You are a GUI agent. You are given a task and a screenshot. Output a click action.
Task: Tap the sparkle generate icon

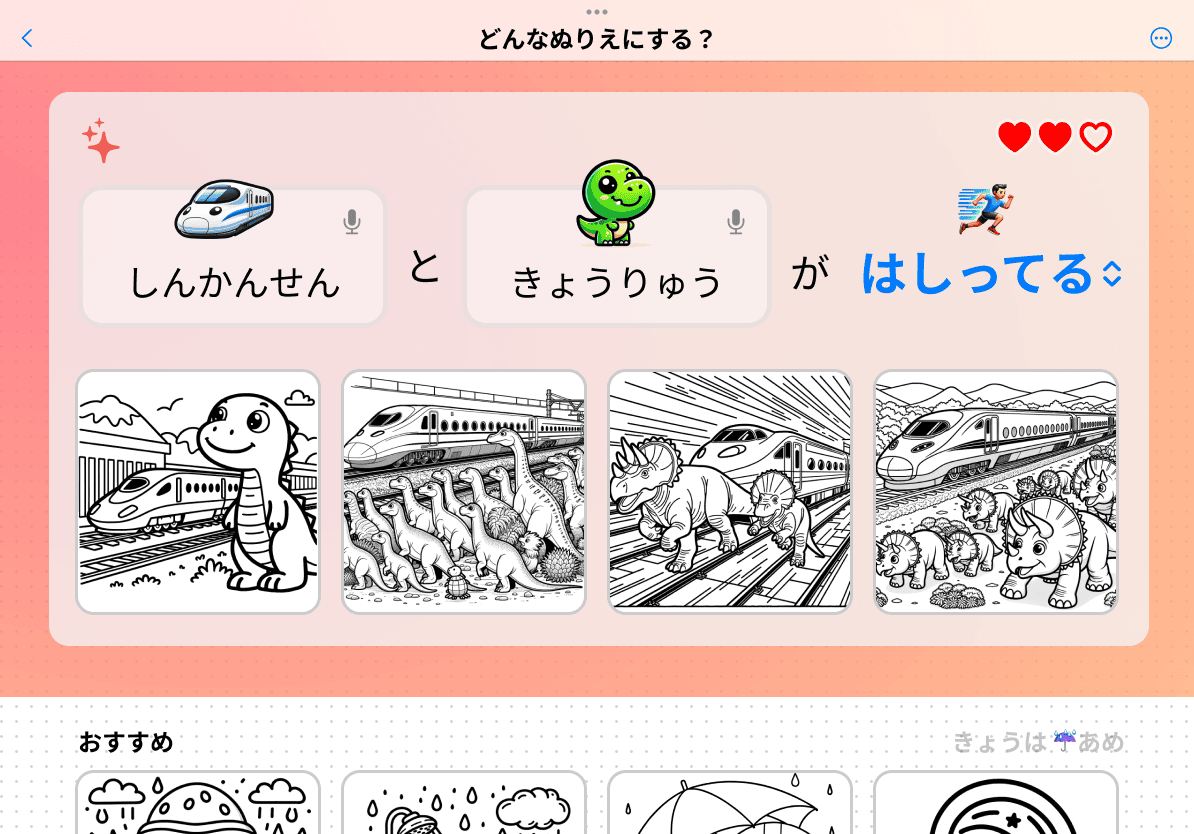coord(101,141)
